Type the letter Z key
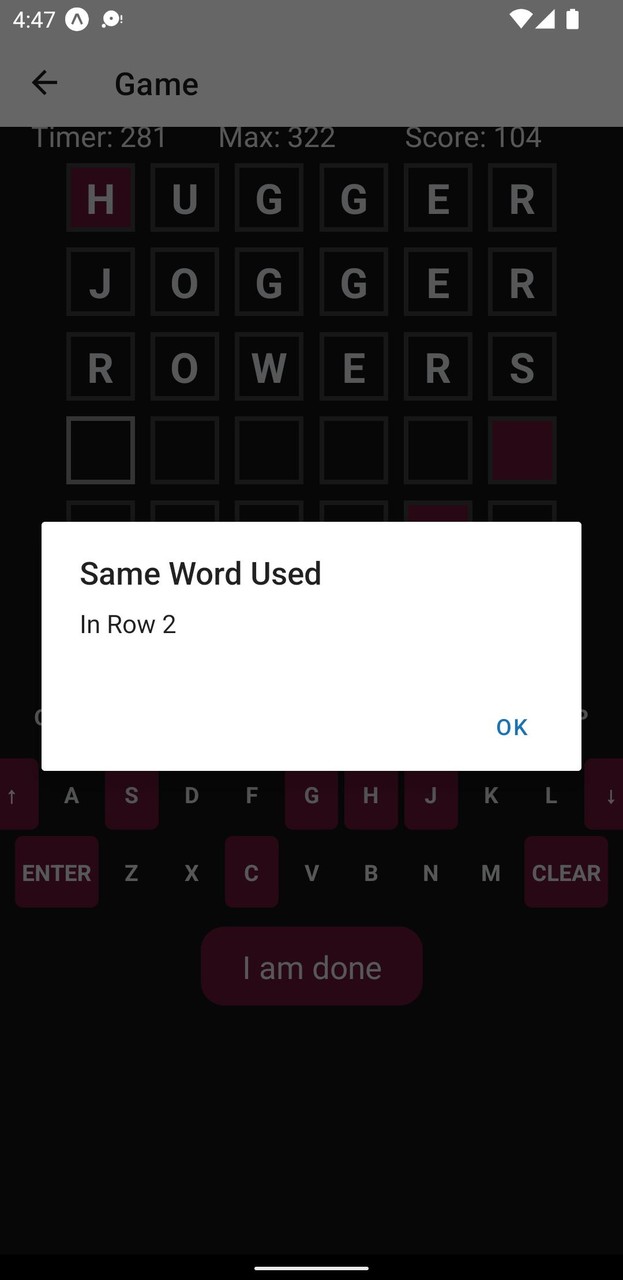Screen dimensions: 623x1280 pos(131,873)
